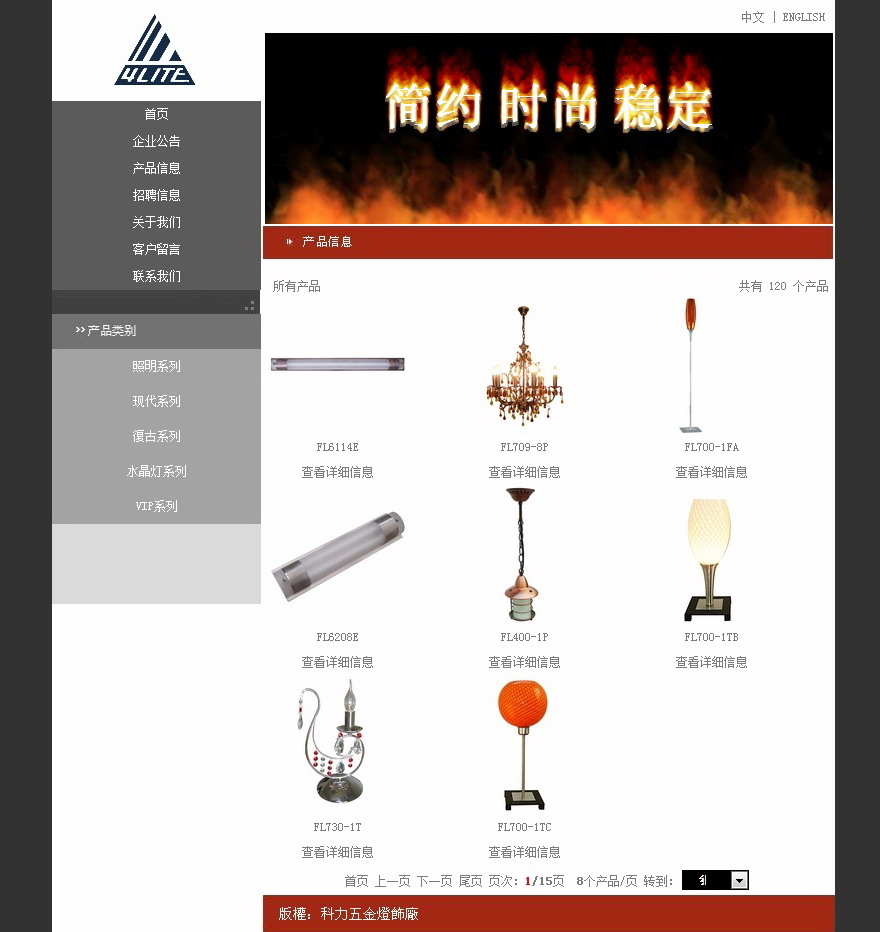The height and width of the screenshot is (932, 880).
Task: Go to 下一页 of products
Action: pyautogui.click(x=434, y=881)
